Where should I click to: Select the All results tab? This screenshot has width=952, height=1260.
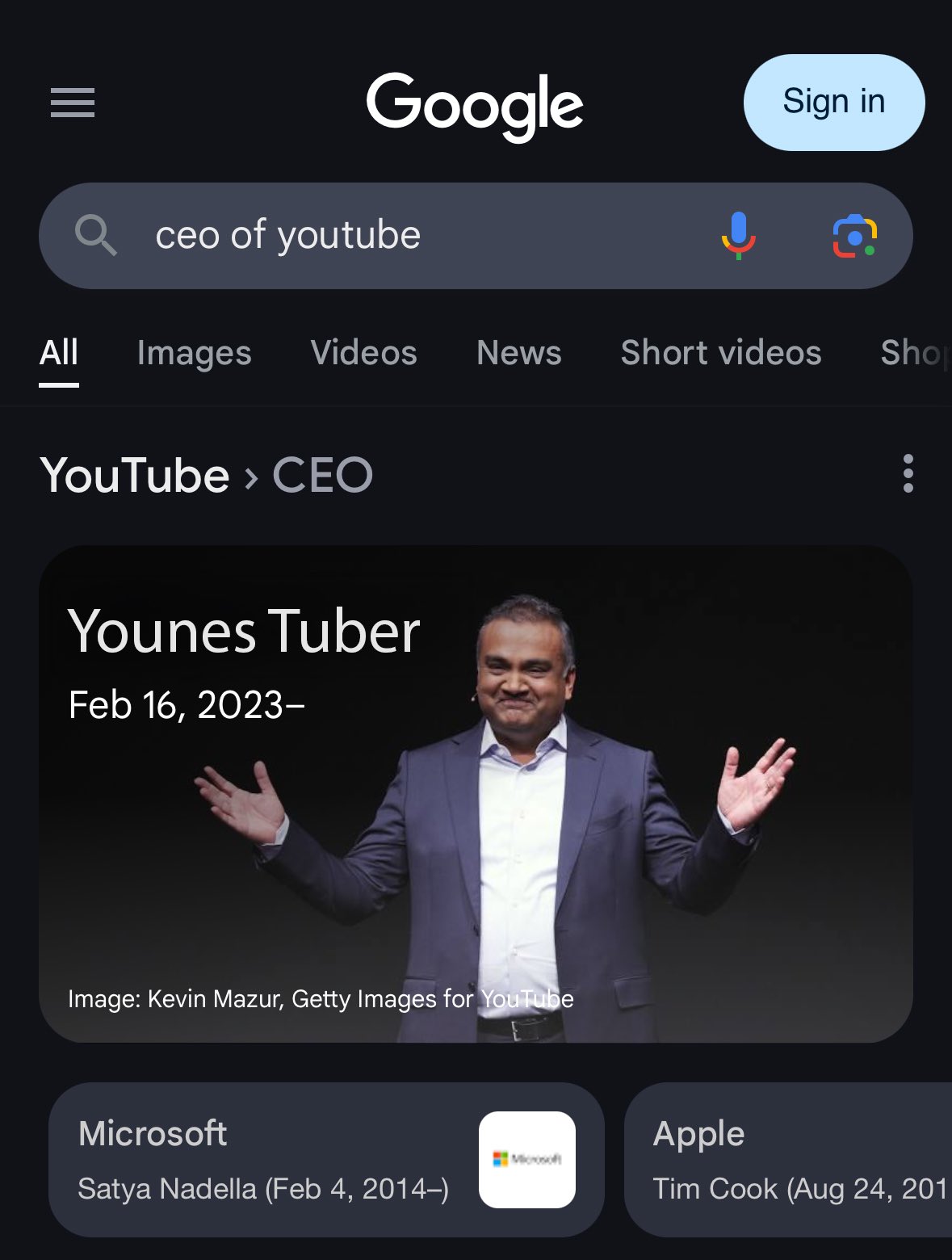[x=59, y=353]
